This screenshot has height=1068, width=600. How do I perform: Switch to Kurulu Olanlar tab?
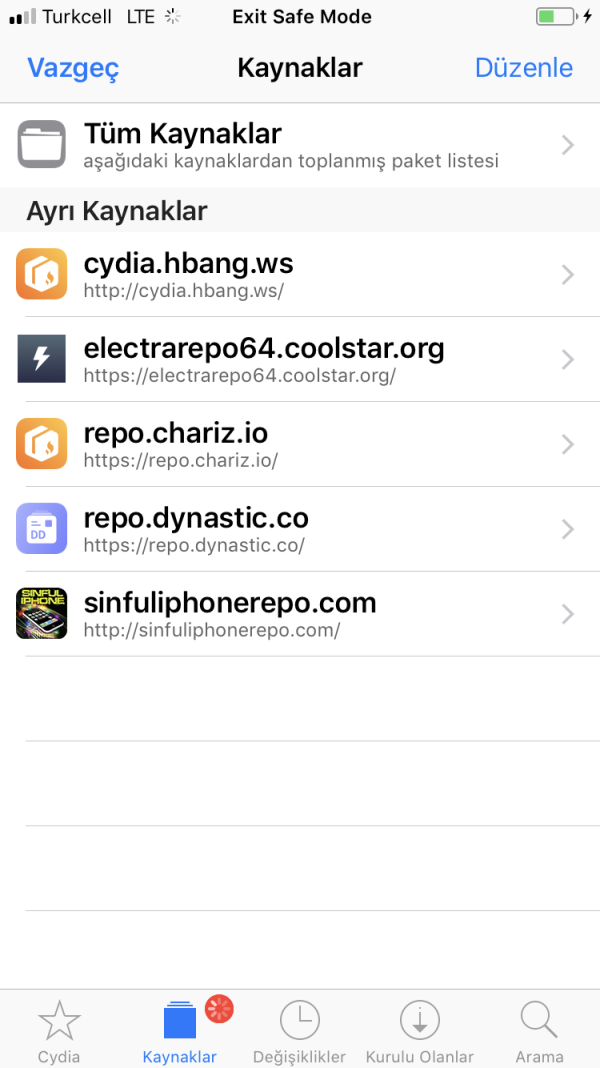pos(420,1030)
